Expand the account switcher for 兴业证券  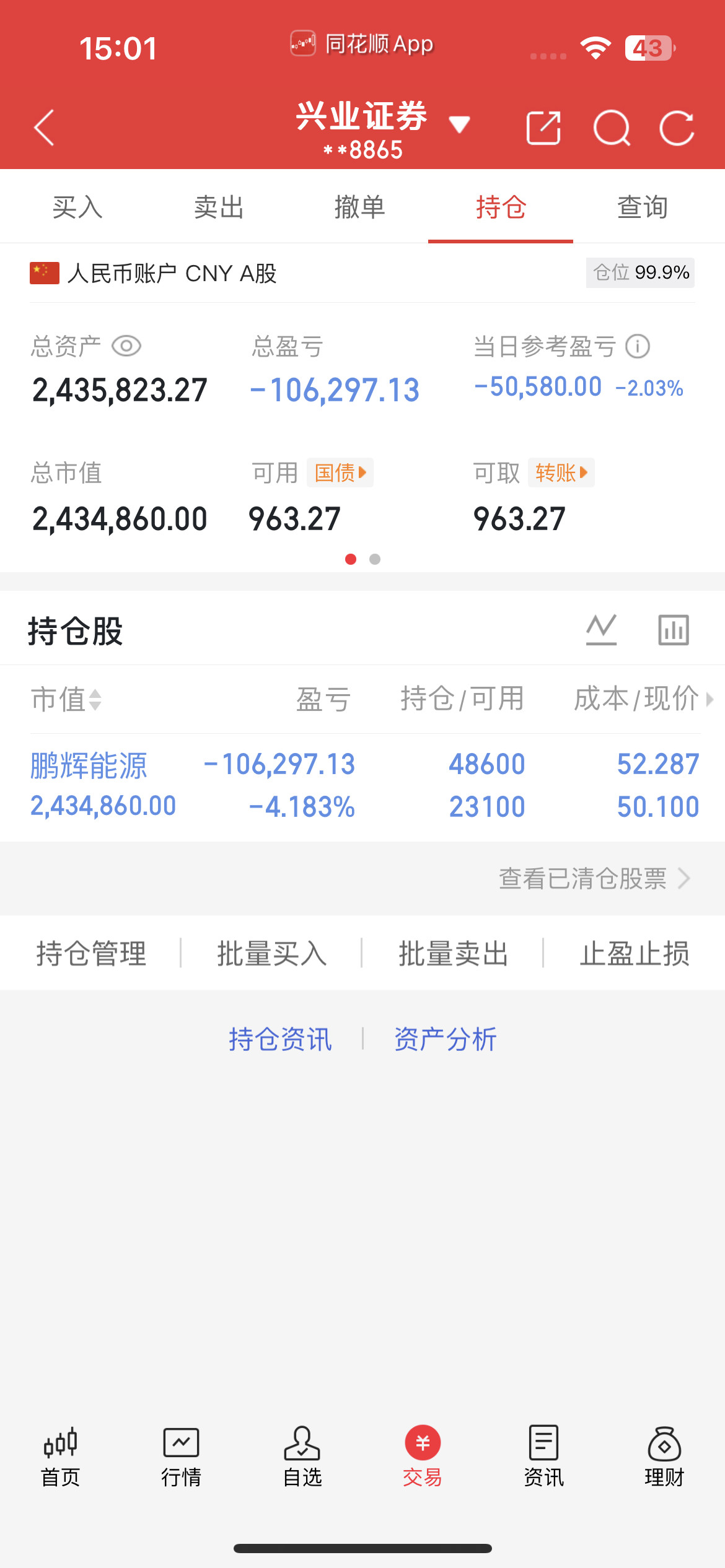point(459,124)
